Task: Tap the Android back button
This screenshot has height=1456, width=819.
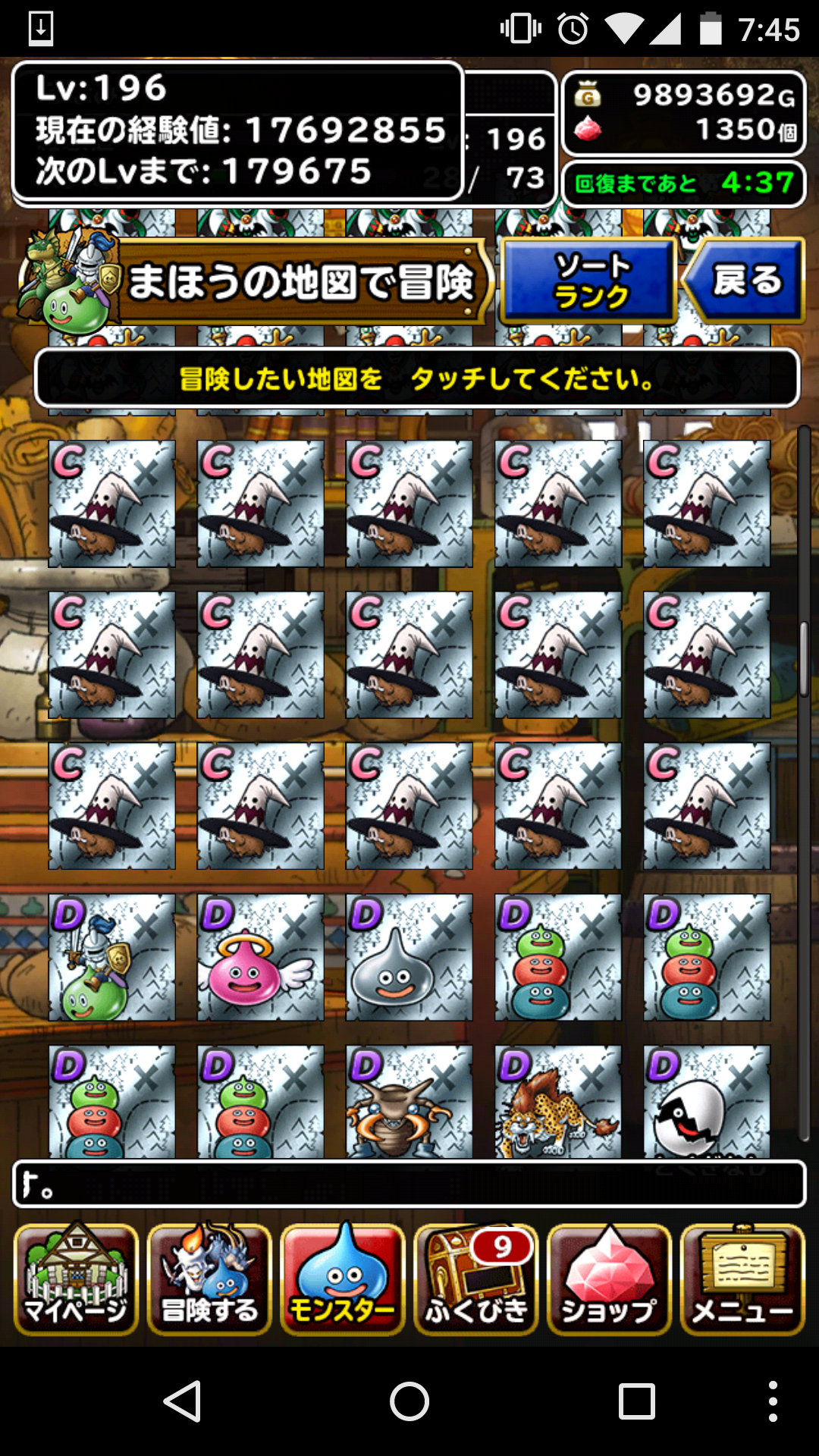Action: point(183,1401)
